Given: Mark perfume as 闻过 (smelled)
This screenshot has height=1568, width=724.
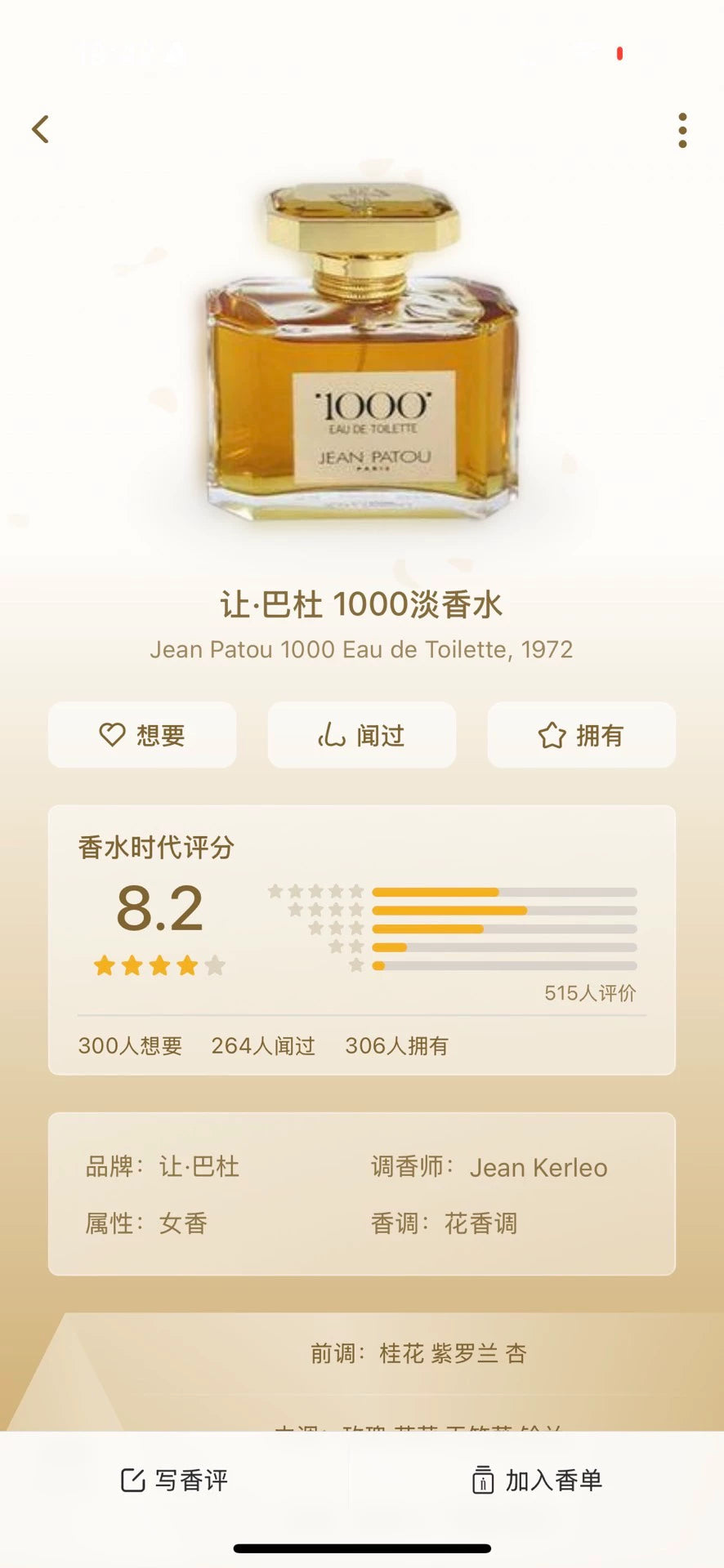Looking at the screenshot, I should pos(361,735).
